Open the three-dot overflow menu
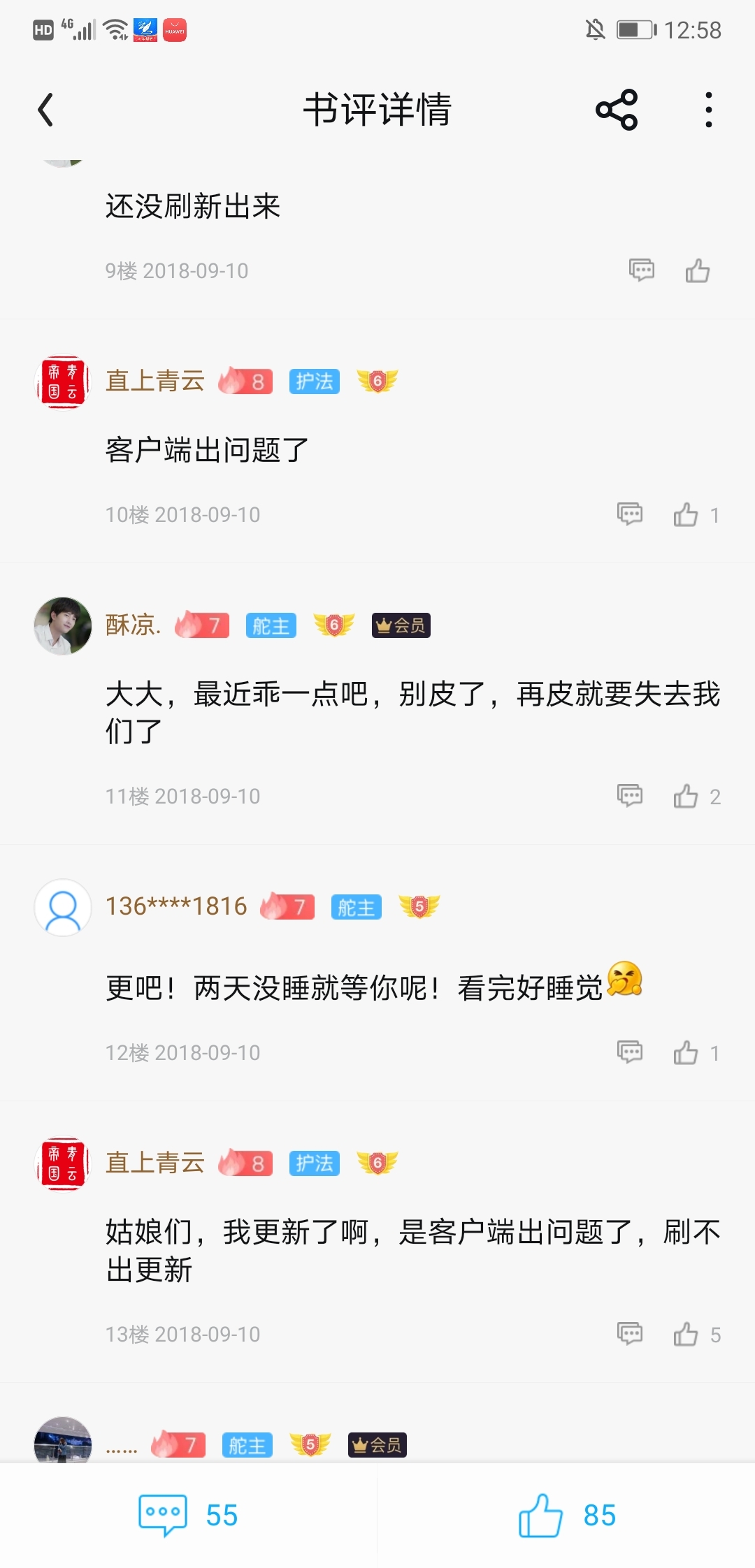Screen dimensions: 755x1568 [708, 110]
